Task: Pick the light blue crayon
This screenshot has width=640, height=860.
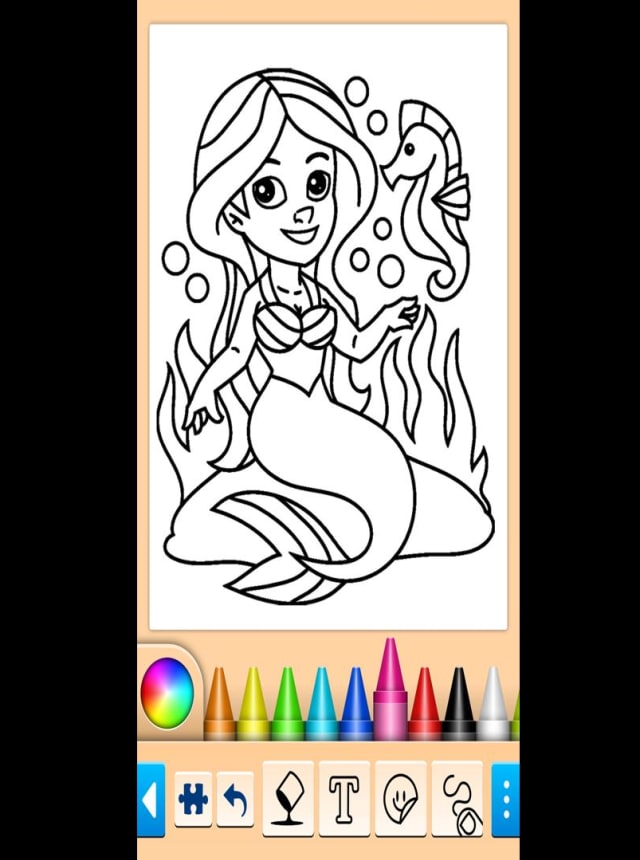Action: click(x=321, y=704)
